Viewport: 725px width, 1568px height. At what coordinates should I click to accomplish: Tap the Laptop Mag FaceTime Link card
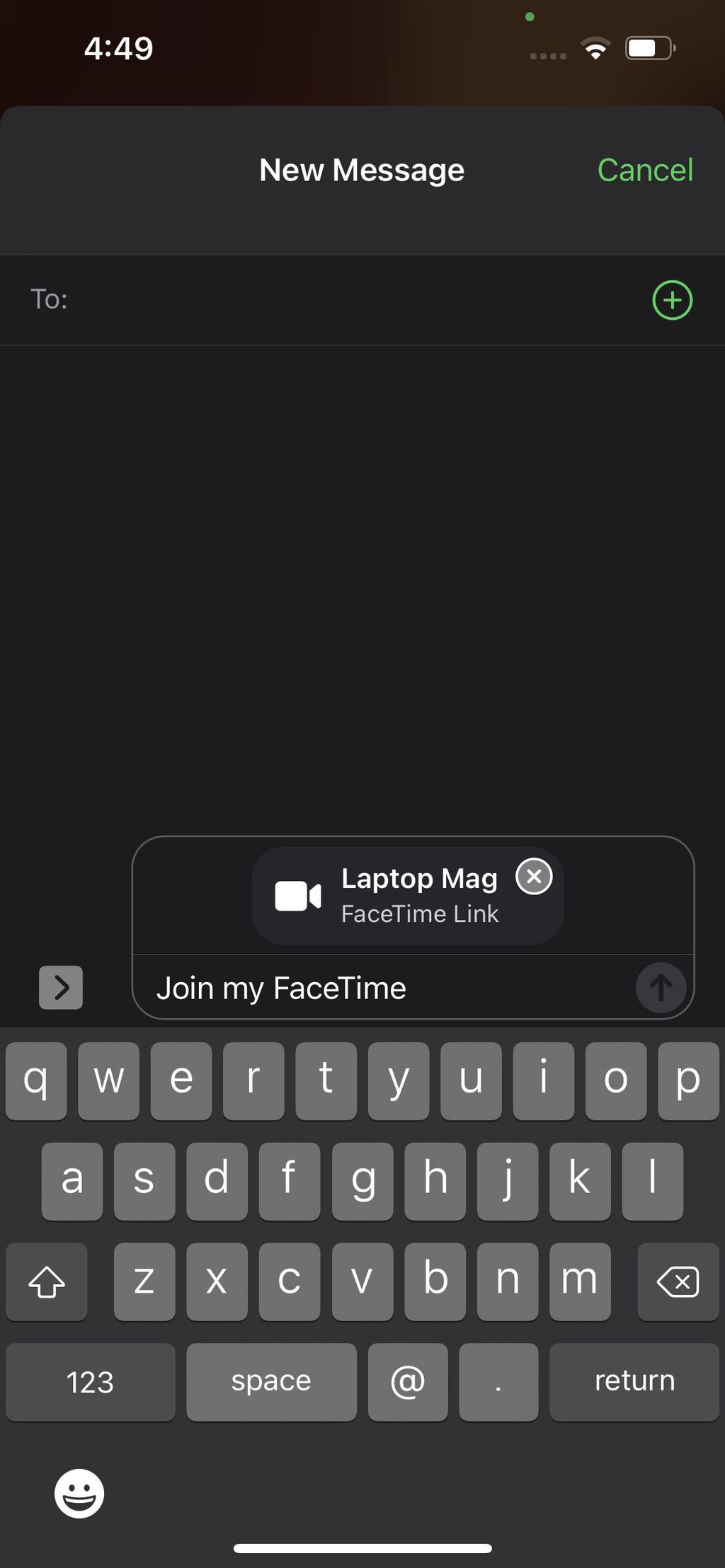[x=408, y=895]
